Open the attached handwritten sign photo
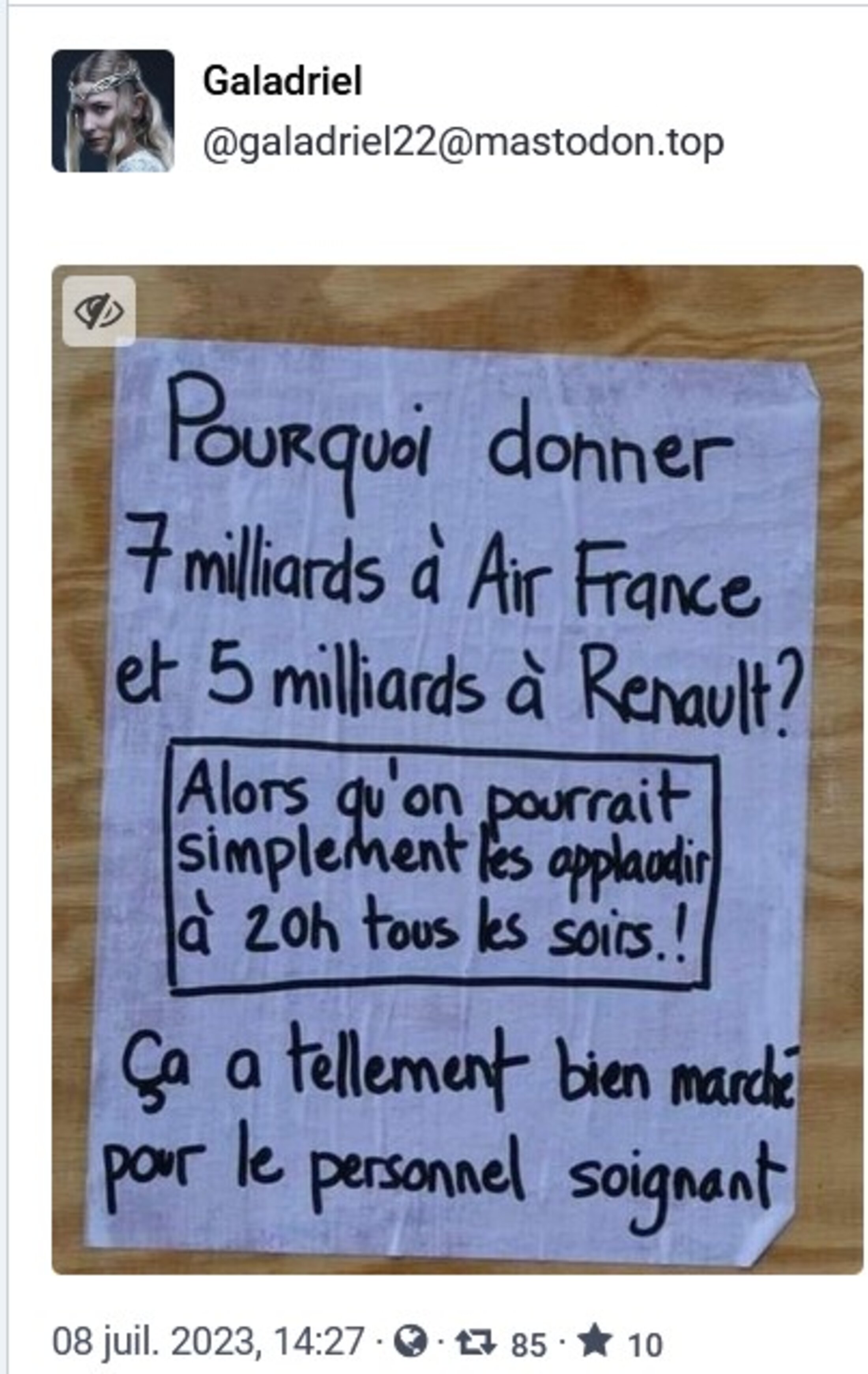The image size is (868, 1374). click(x=456, y=799)
